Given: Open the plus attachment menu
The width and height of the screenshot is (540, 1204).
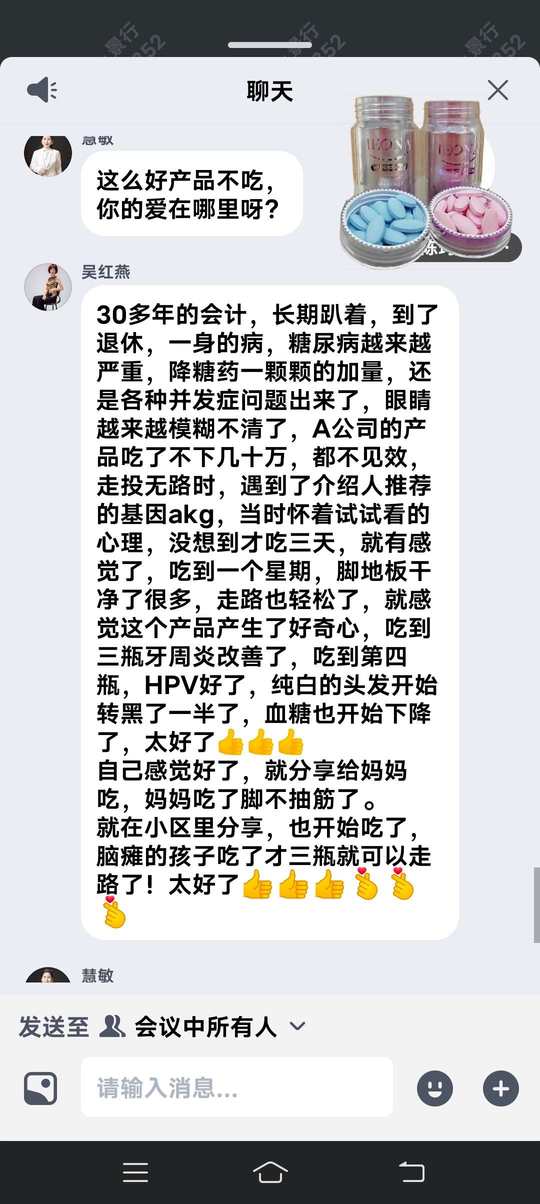Looking at the screenshot, I should 501,1088.
